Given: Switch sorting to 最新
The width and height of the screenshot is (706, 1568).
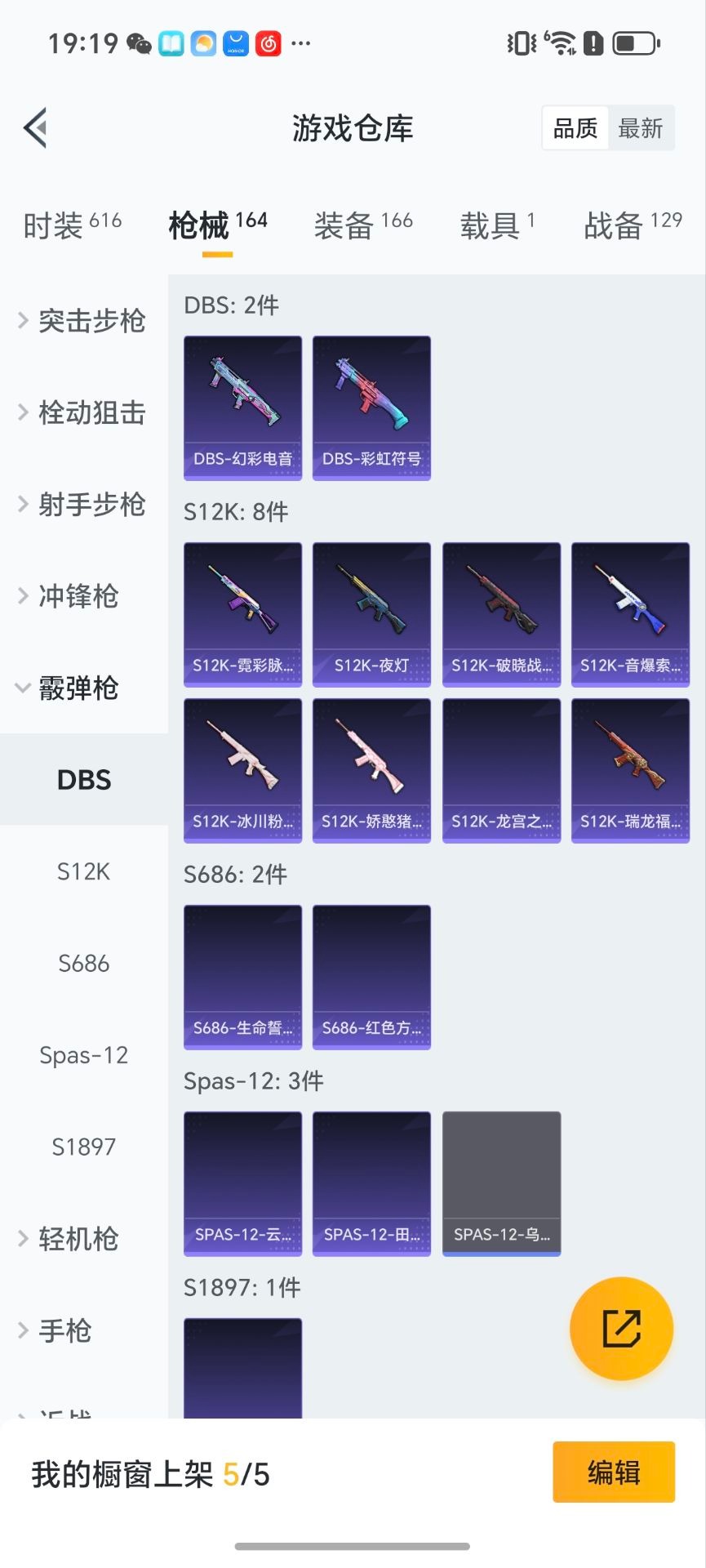Looking at the screenshot, I should pos(642,128).
